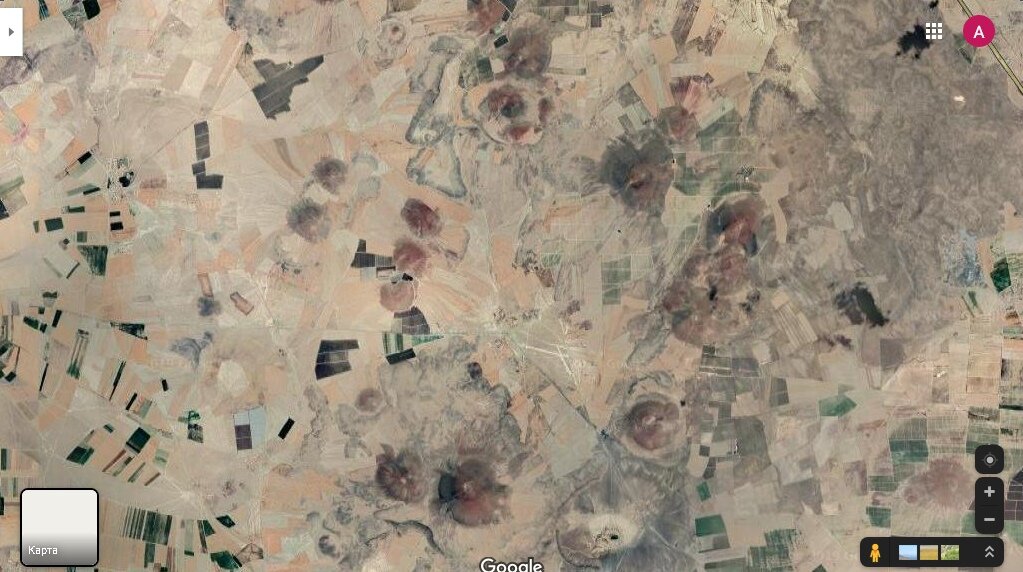The image size is (1023, 572).
Task: Switch to the Карта map view
Action: (x=59, y=527)
